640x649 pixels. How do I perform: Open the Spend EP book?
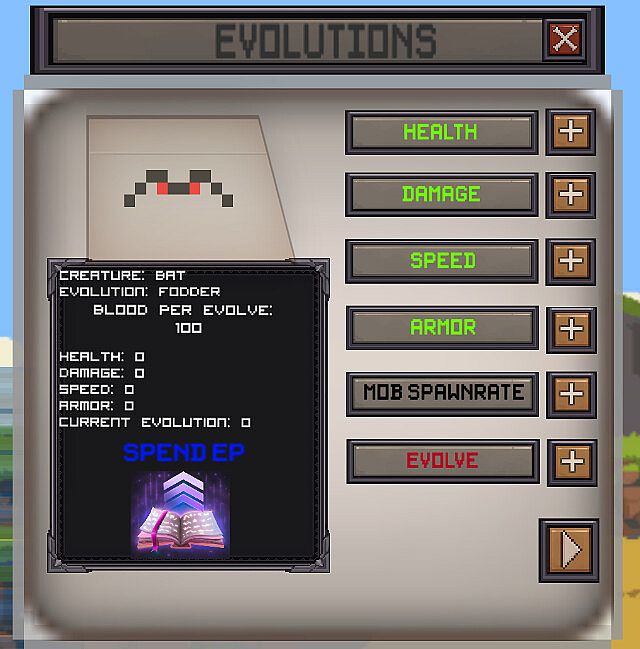(x=180, y=512)
